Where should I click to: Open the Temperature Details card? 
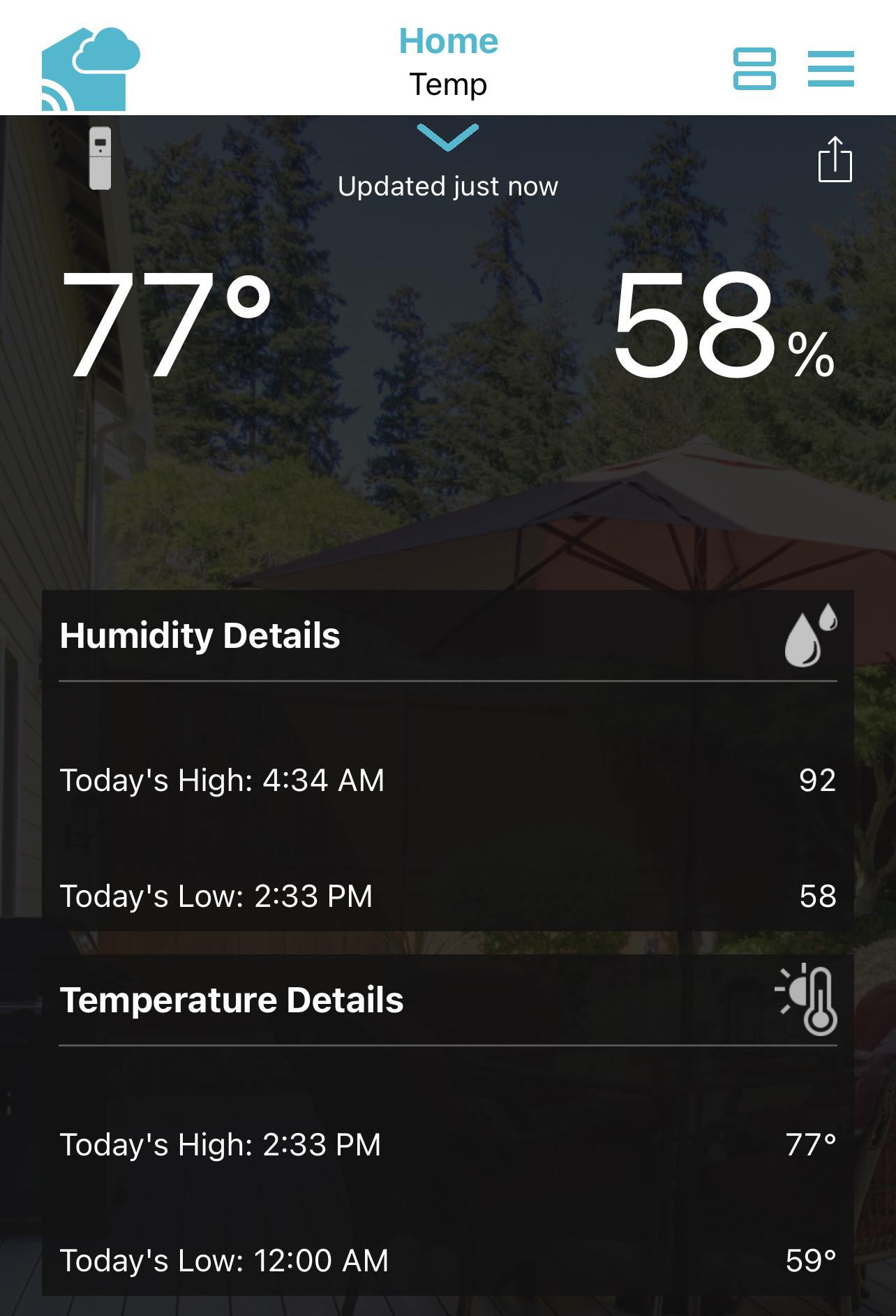click(448, 1000)
